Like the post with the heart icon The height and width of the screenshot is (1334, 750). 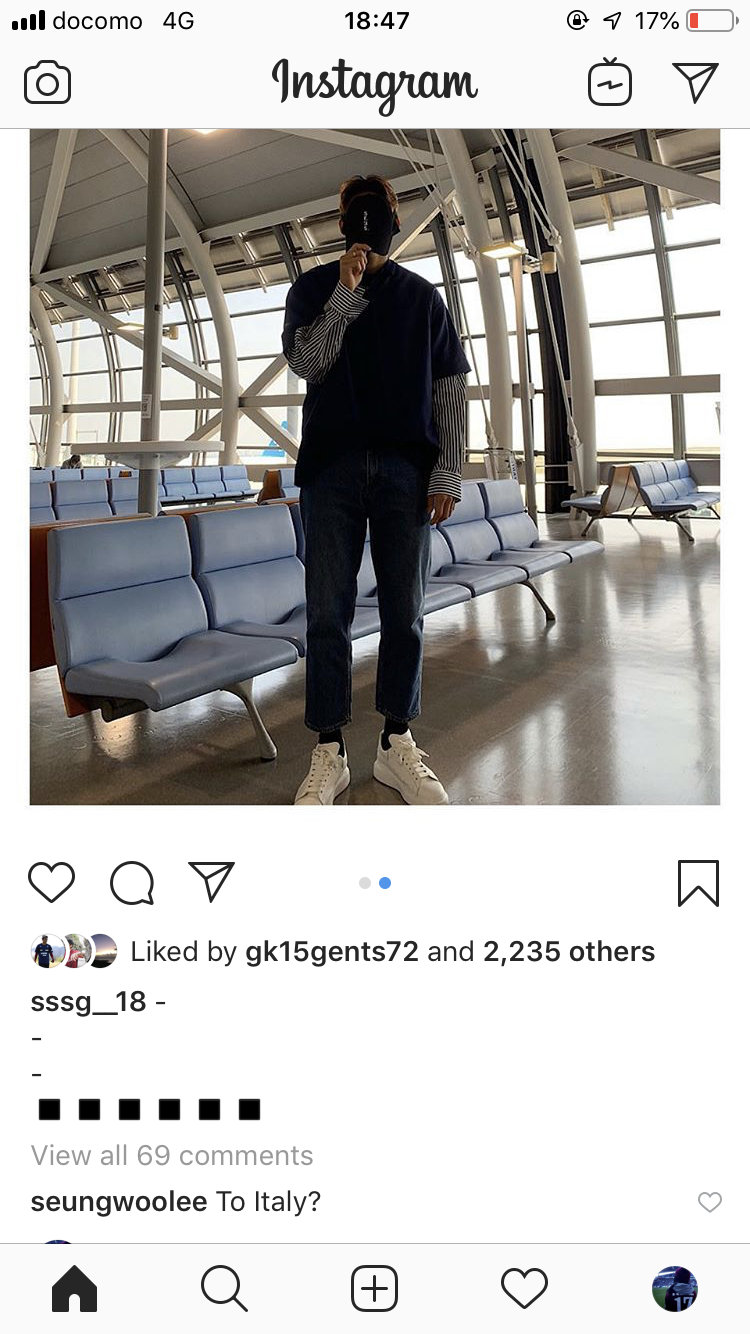point(51,883)
